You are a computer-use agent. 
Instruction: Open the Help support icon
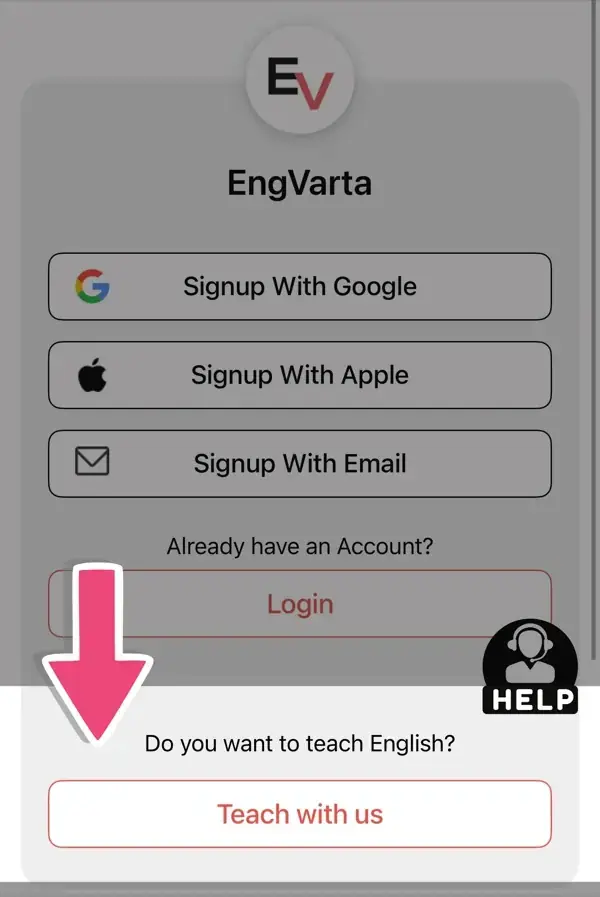click(530, 666)
